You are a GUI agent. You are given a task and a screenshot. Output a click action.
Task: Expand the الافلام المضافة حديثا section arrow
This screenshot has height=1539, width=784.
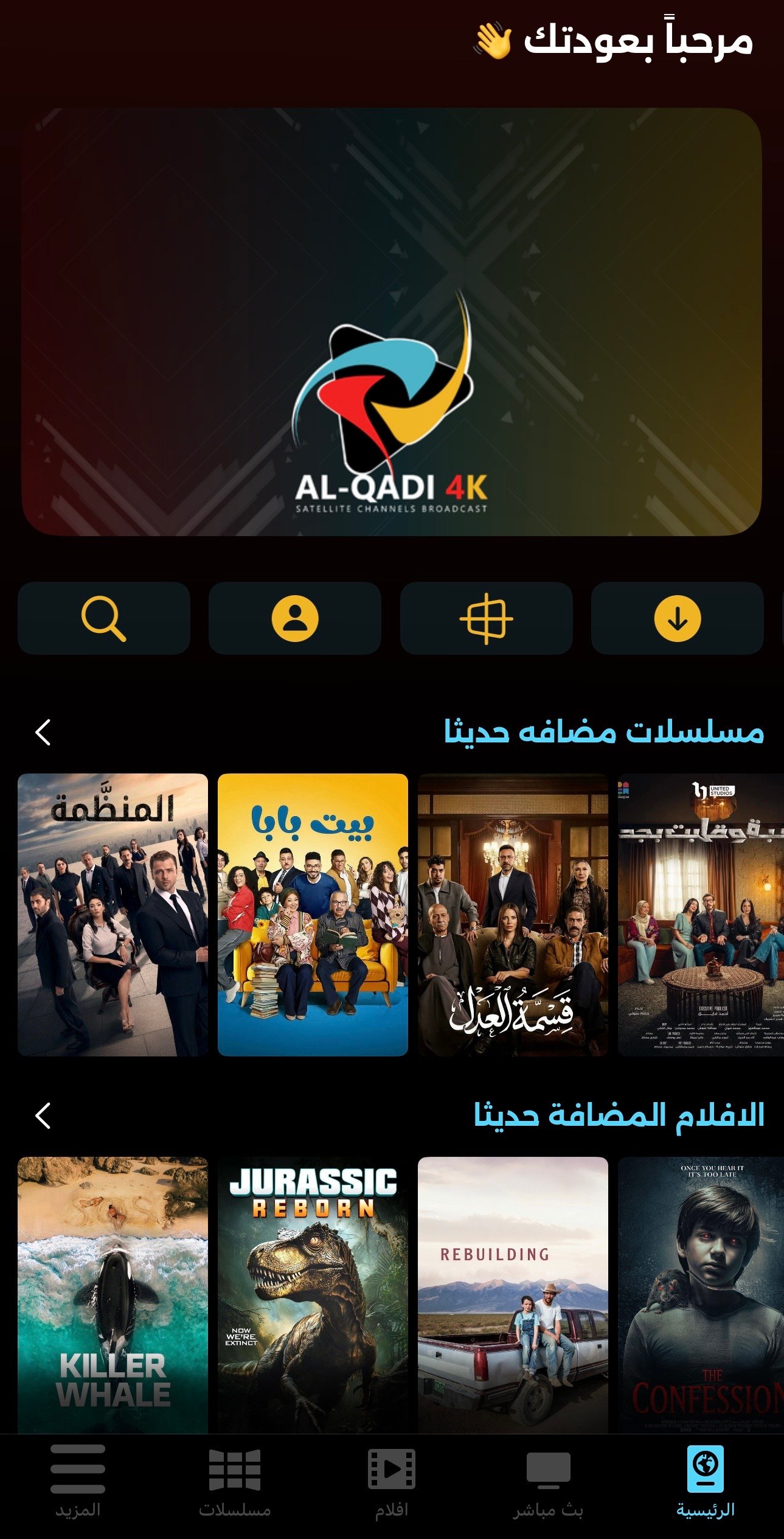[x=43, y=1115]
